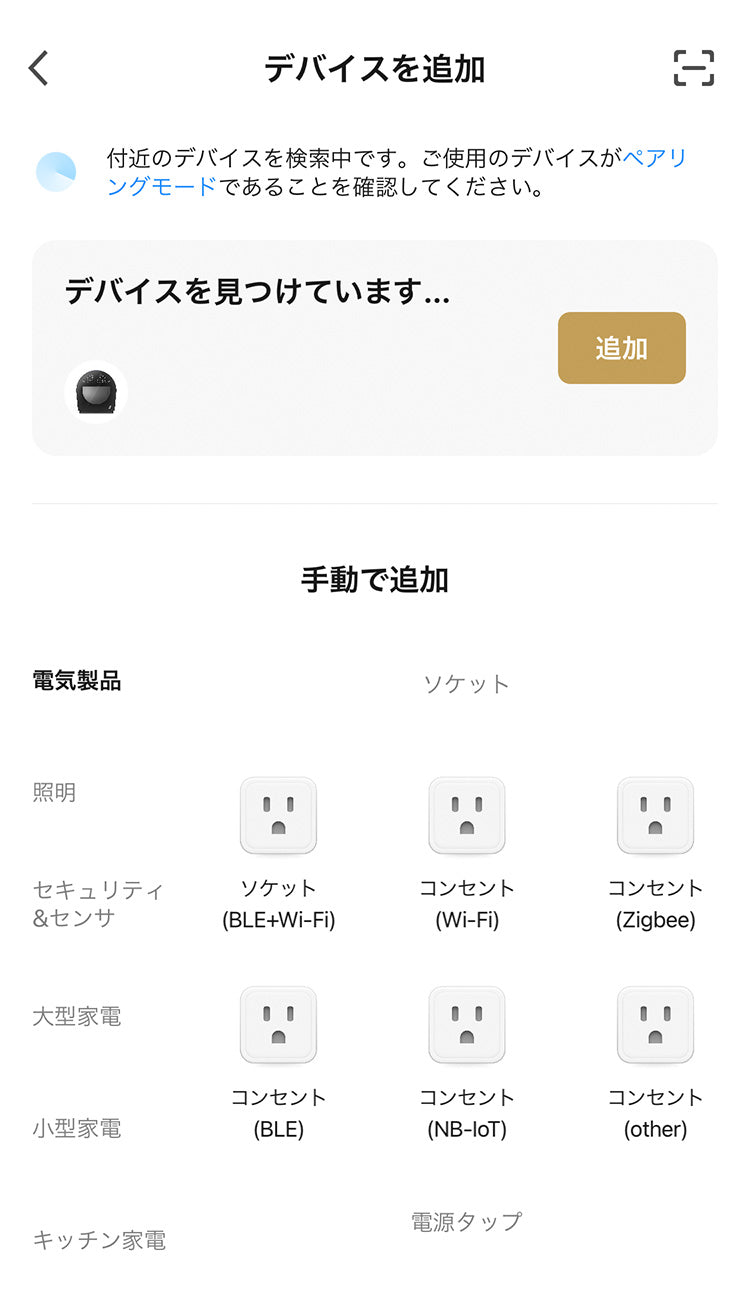Open the セキュリティ&センサ category

click(x=98, y=904)
